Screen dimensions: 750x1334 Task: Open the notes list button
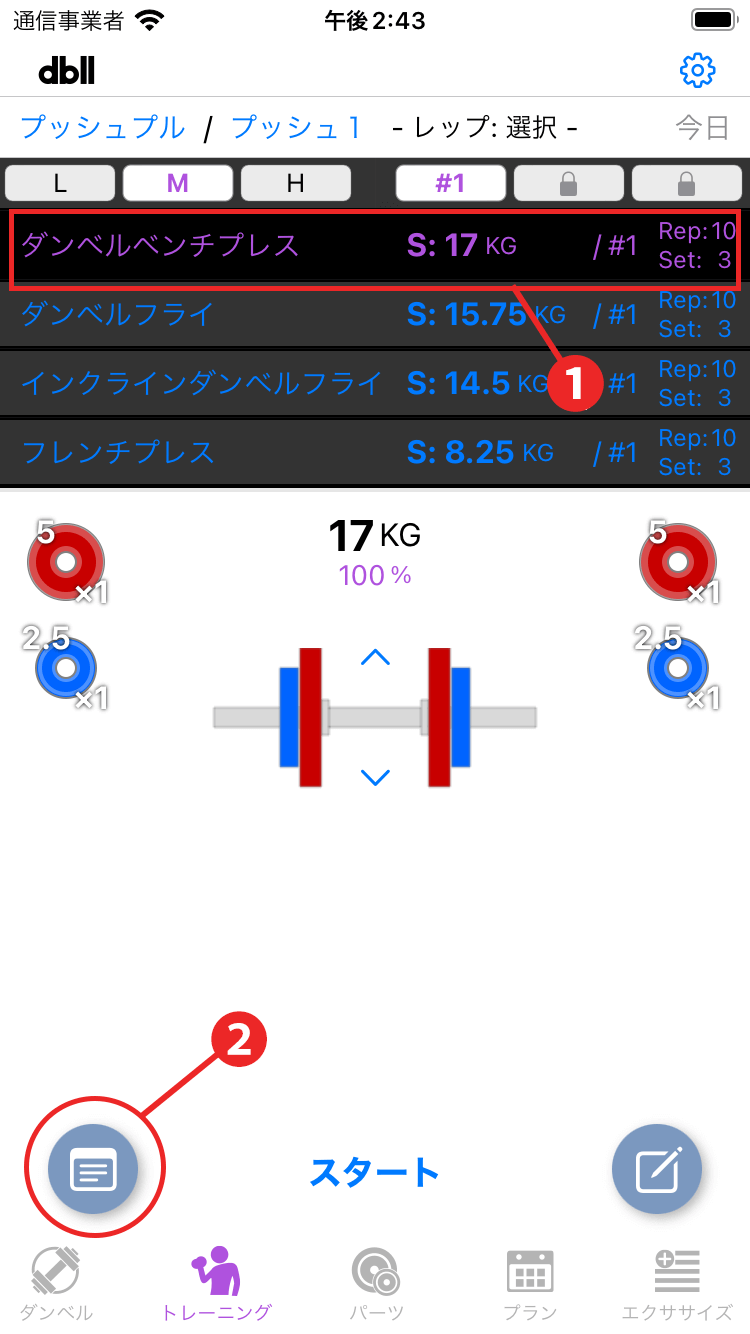[93, 1169]
